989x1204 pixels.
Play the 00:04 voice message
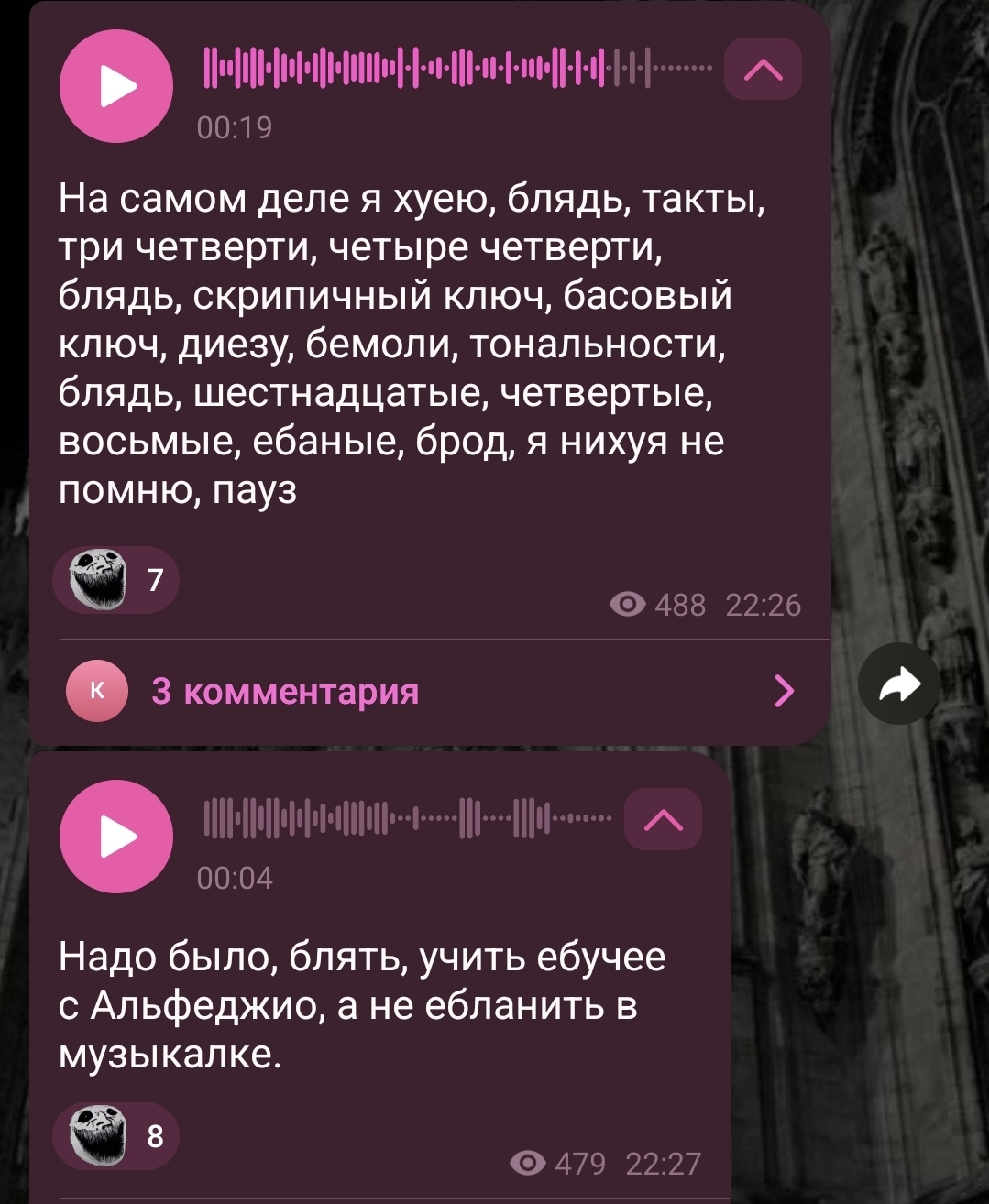coord(116,837)
